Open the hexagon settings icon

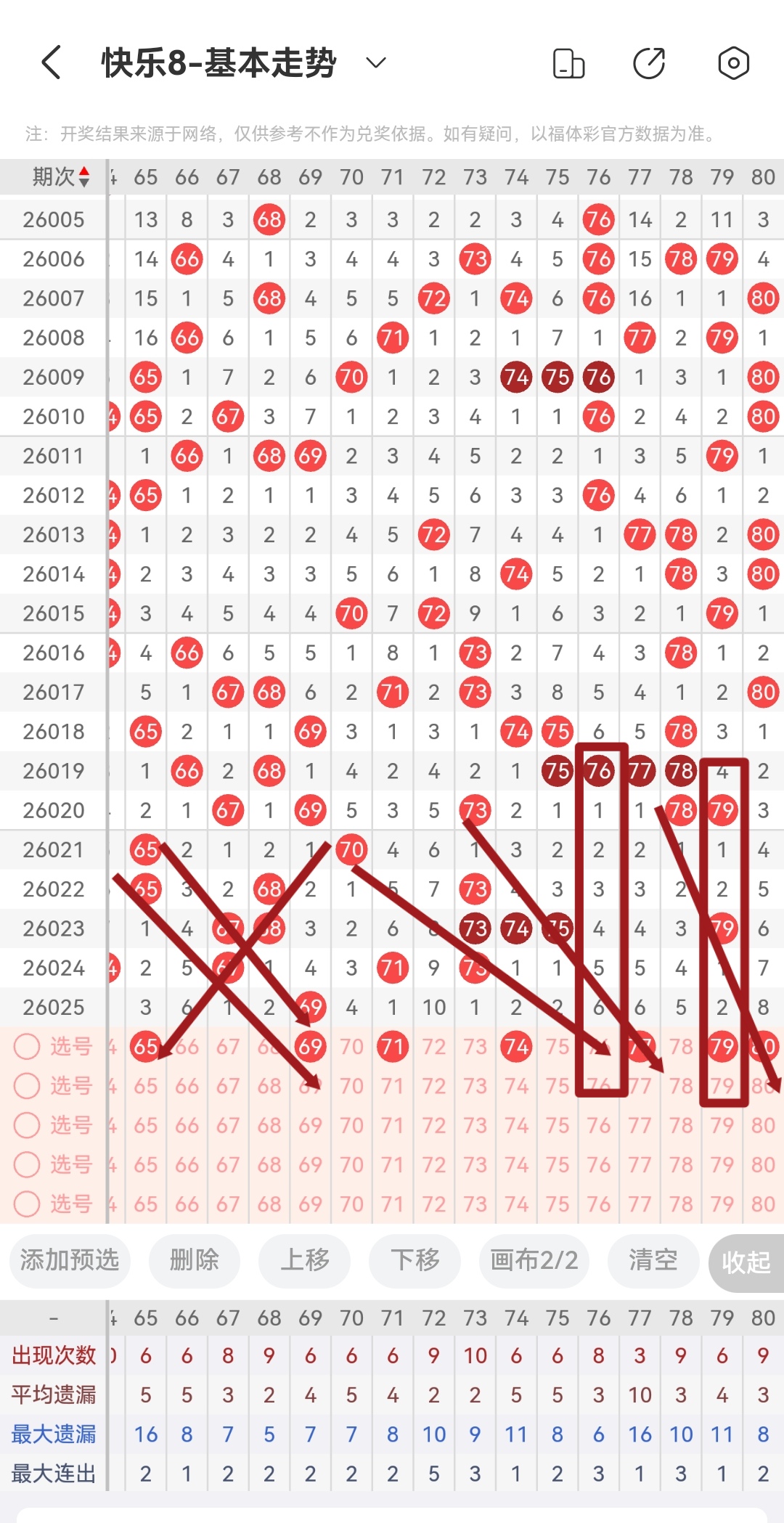pyautogui.click(x=733, y=63)
